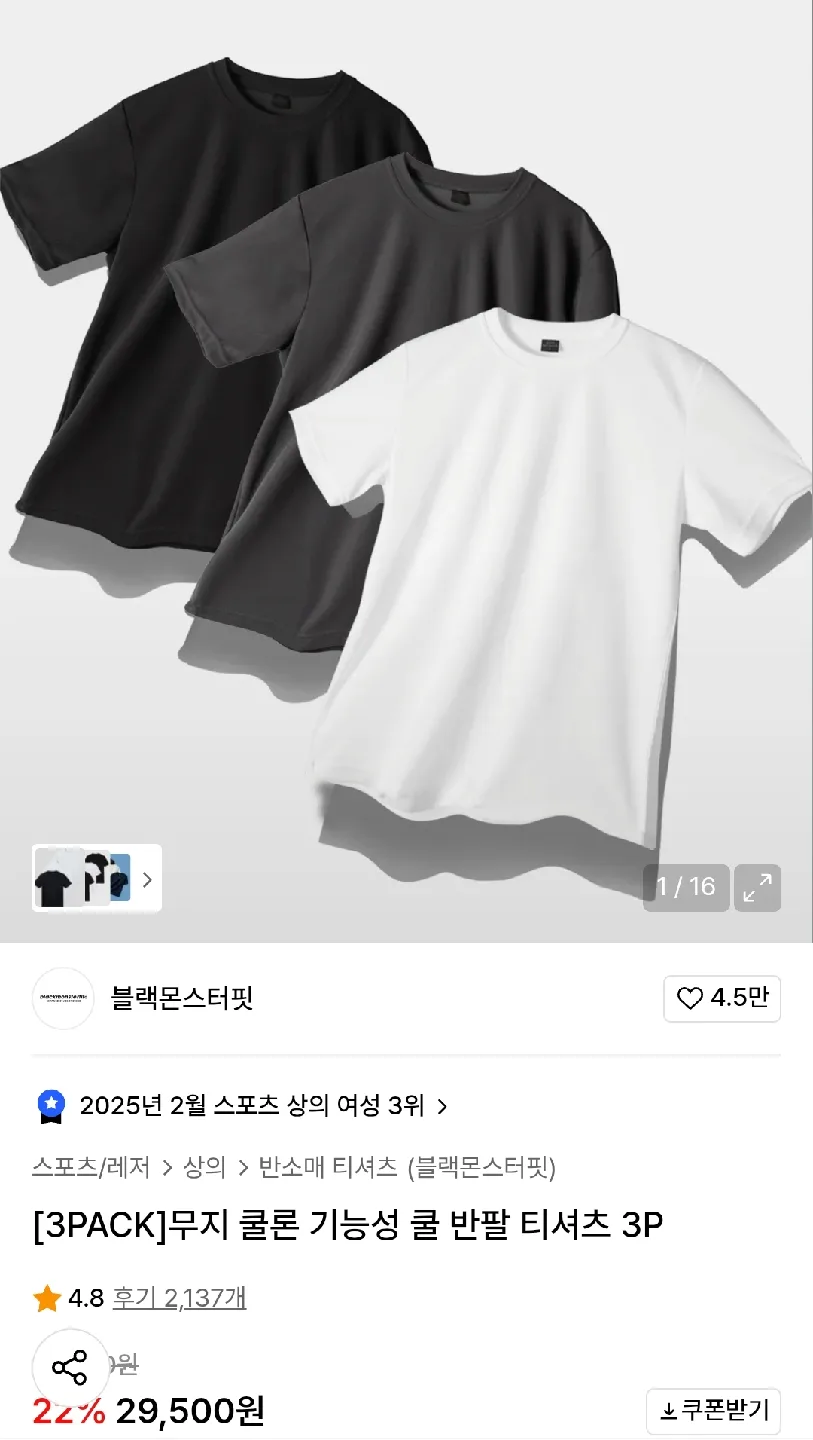This screenshot has height=1440, width=813.
Task: Open the product image thumbnail gallery
Action: click(x=97, y=879)
